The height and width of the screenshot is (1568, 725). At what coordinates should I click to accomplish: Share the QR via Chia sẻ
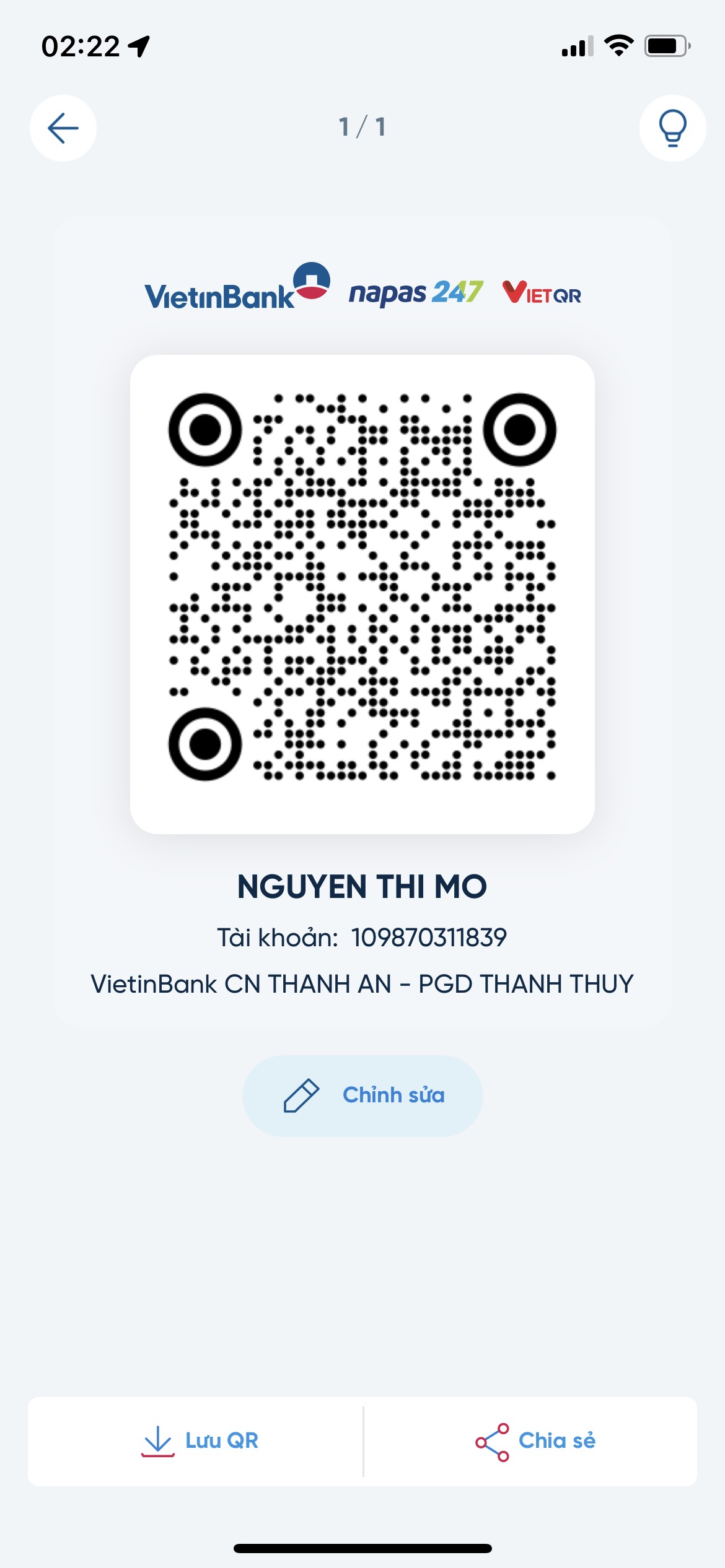point(530,1441)
